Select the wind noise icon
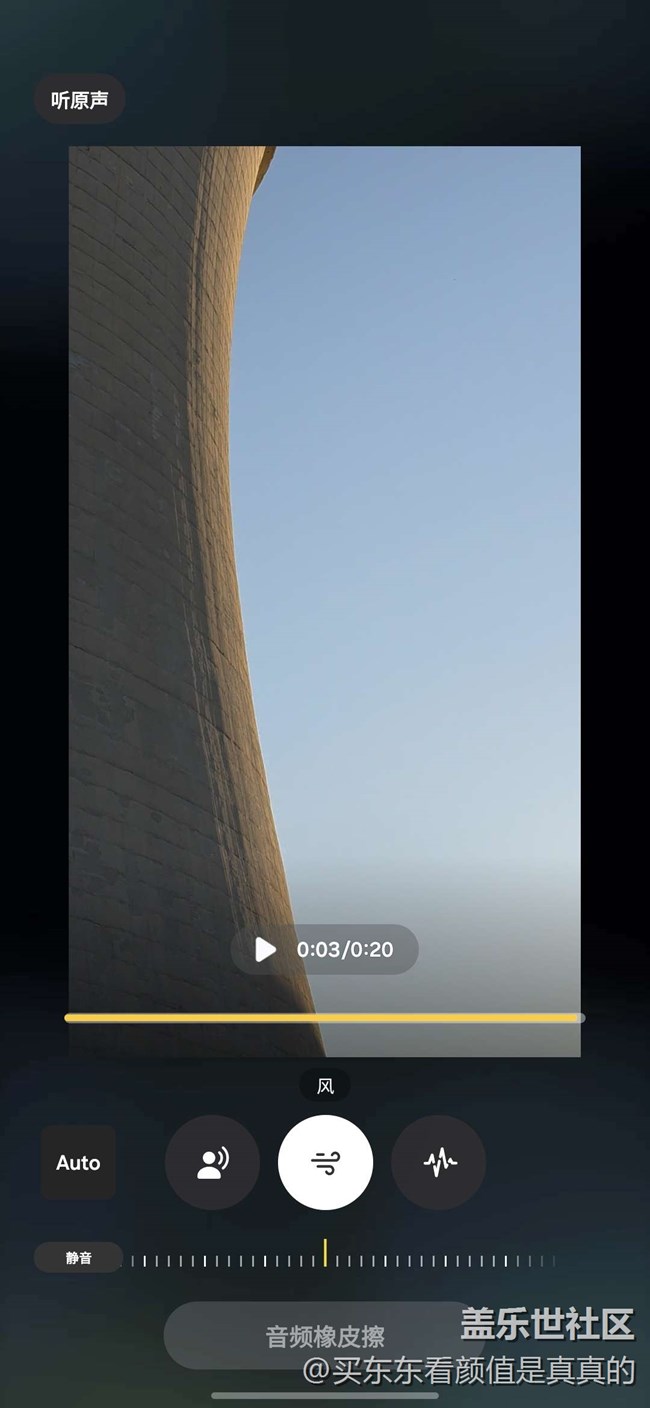This screenshot has height=1408, width=650. tap(325, 1162)
